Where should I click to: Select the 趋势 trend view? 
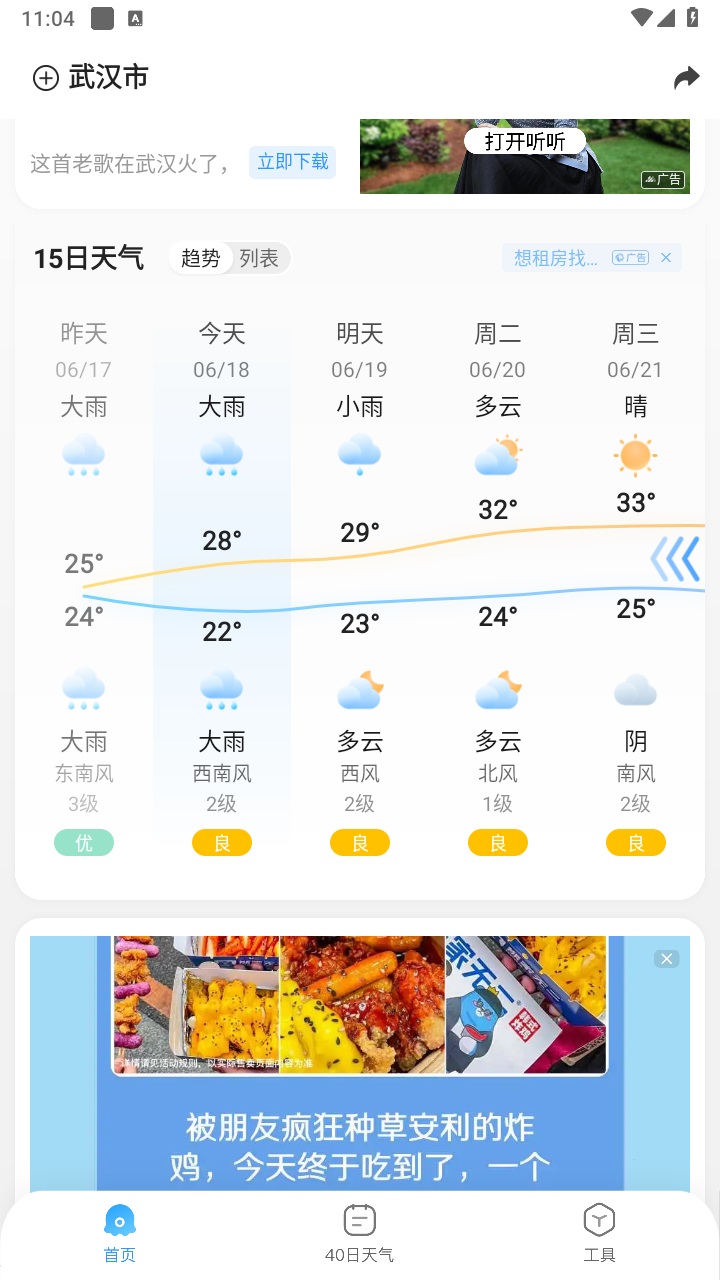[x=200, y=258]
